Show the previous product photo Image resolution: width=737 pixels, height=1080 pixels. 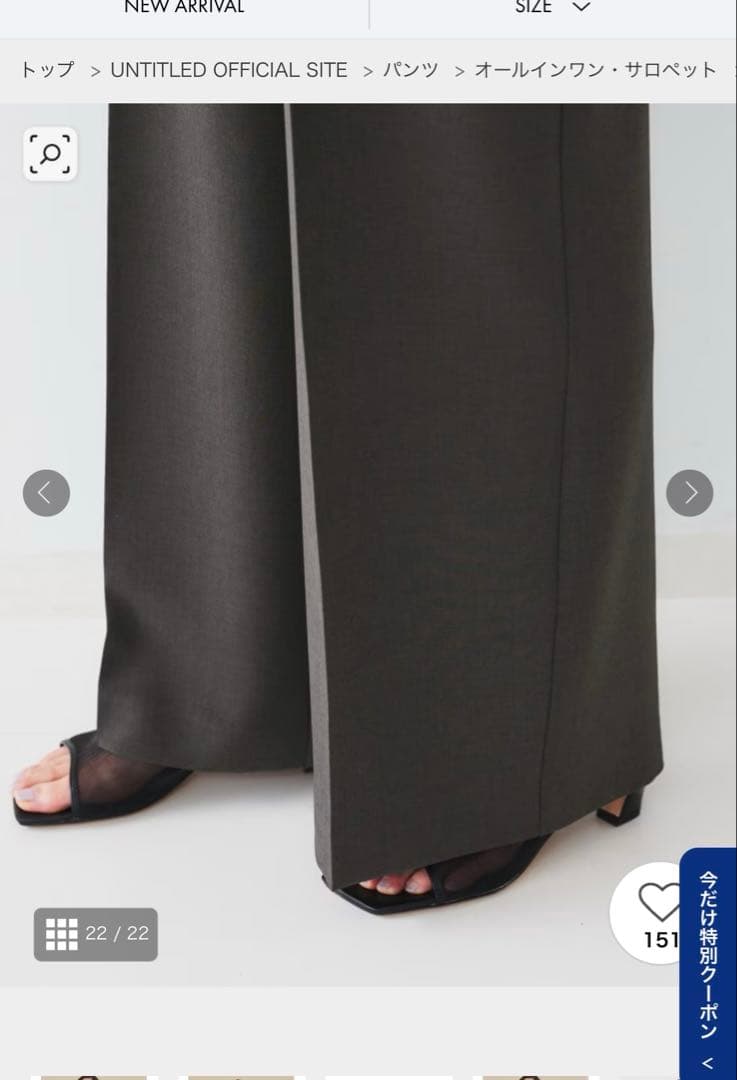click(46, 493)
